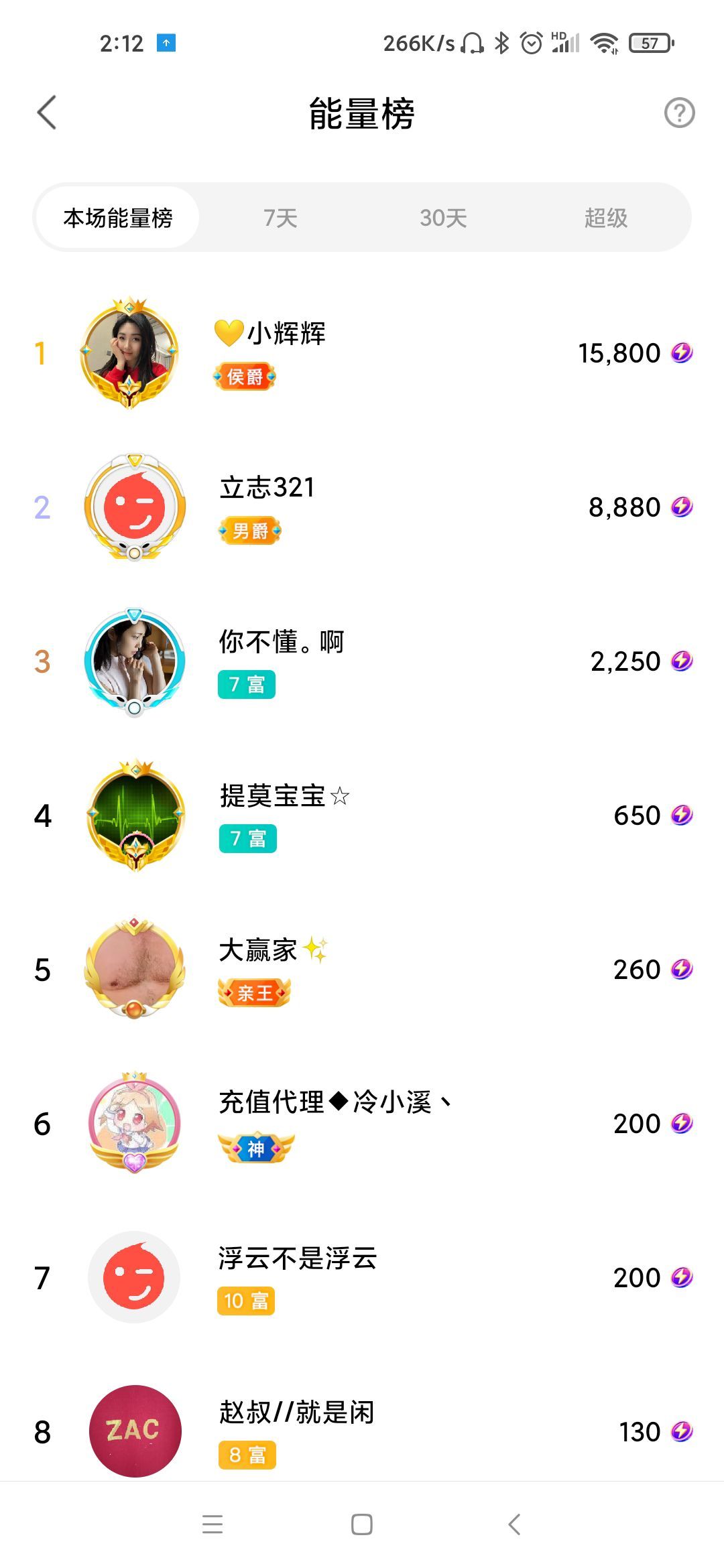Image resolution: width=724 pixels, height=1568 pixels.
Task: Open the 30天 leaderboard tab
Action: (x=443, y=218)
